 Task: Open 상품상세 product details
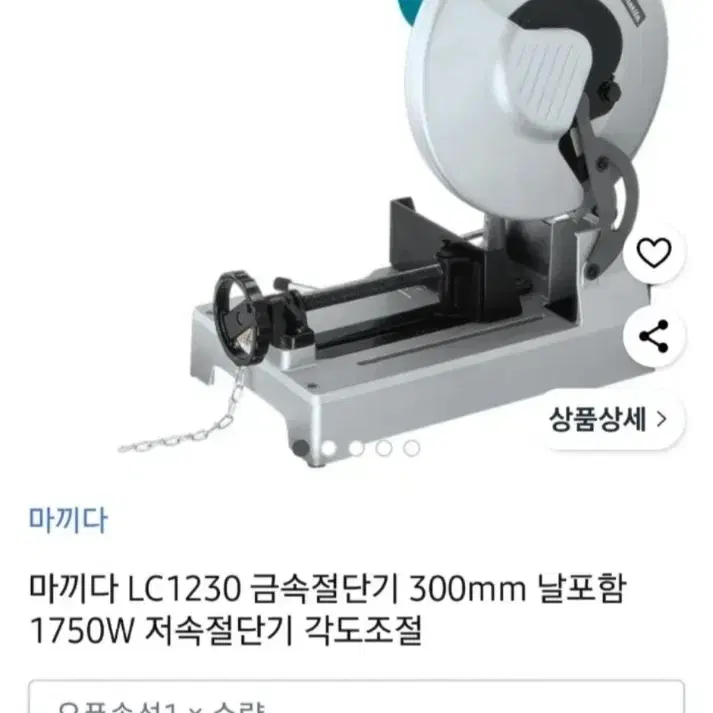click(609, 419)
